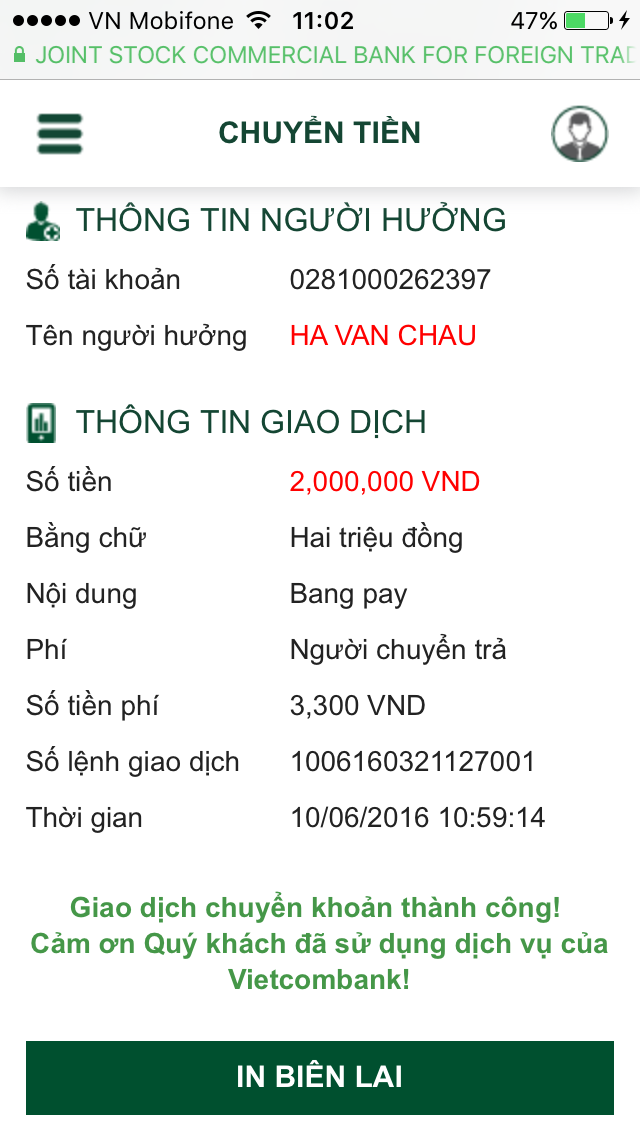Open the user profile avatar

(x=580, y=133)
